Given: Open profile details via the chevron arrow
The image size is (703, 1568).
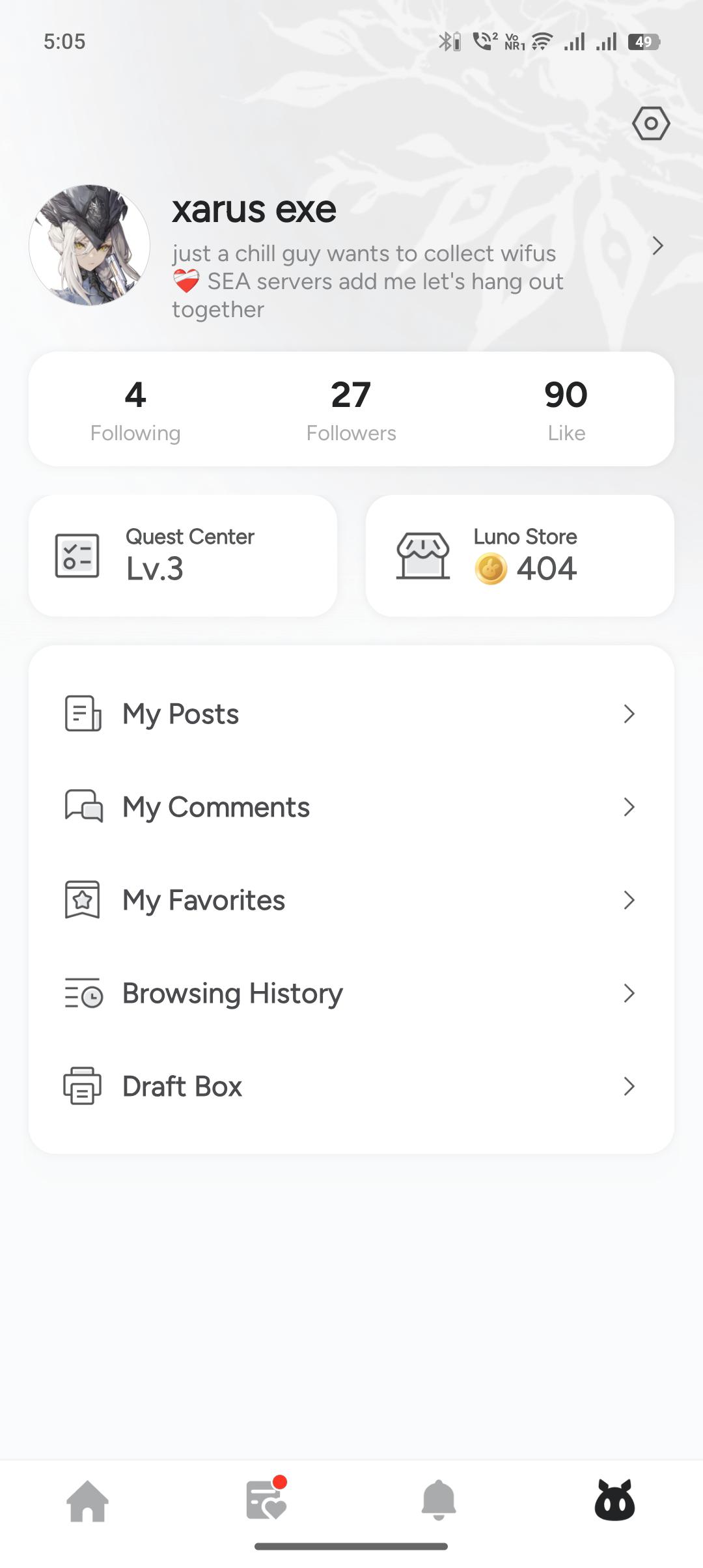Looking at the screenshot, I should click(x=657, y=246).
